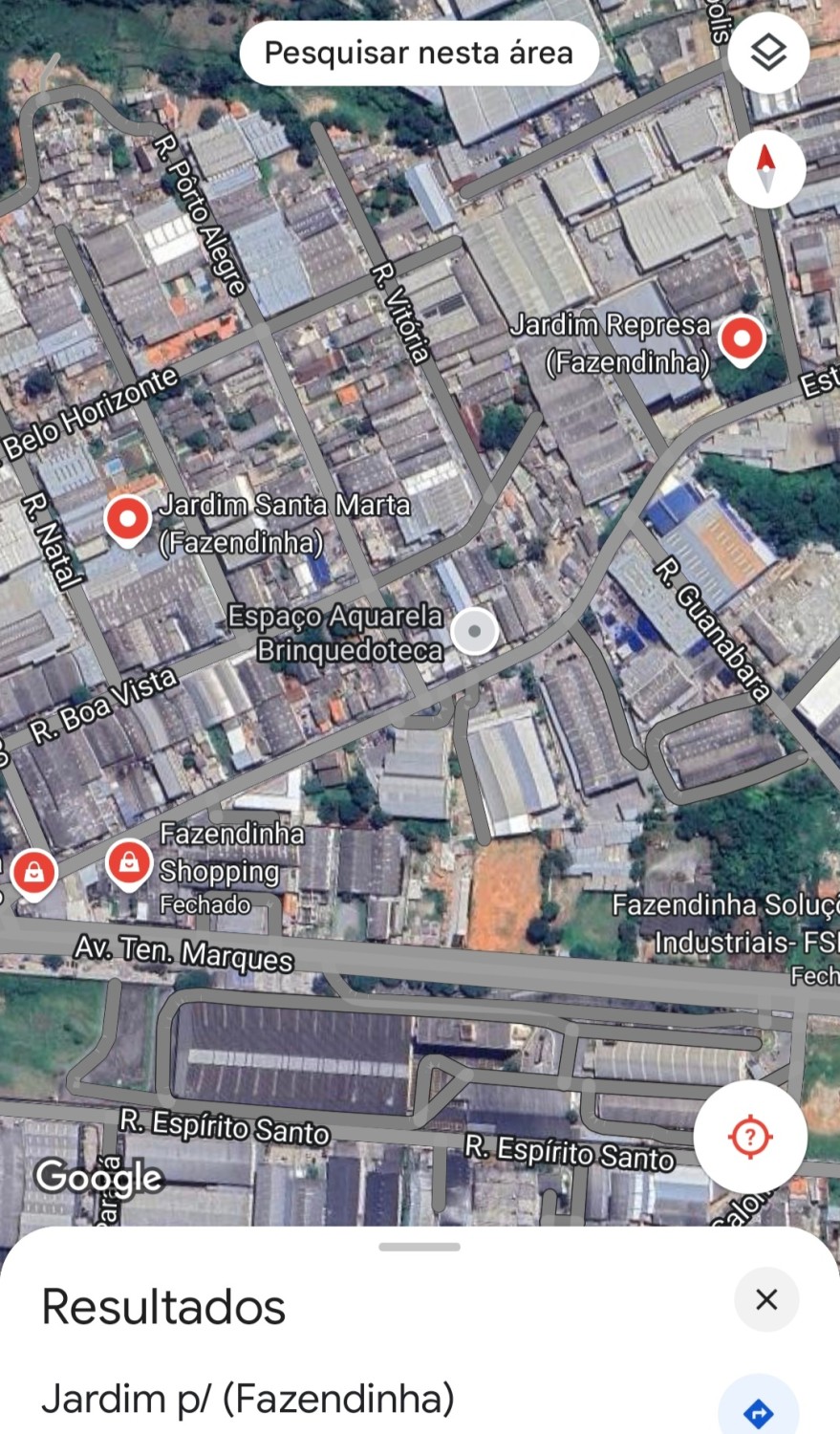This screenshot has height=1434, width=840.
Task: Open the map layers selector
Action: coord(768,54)
